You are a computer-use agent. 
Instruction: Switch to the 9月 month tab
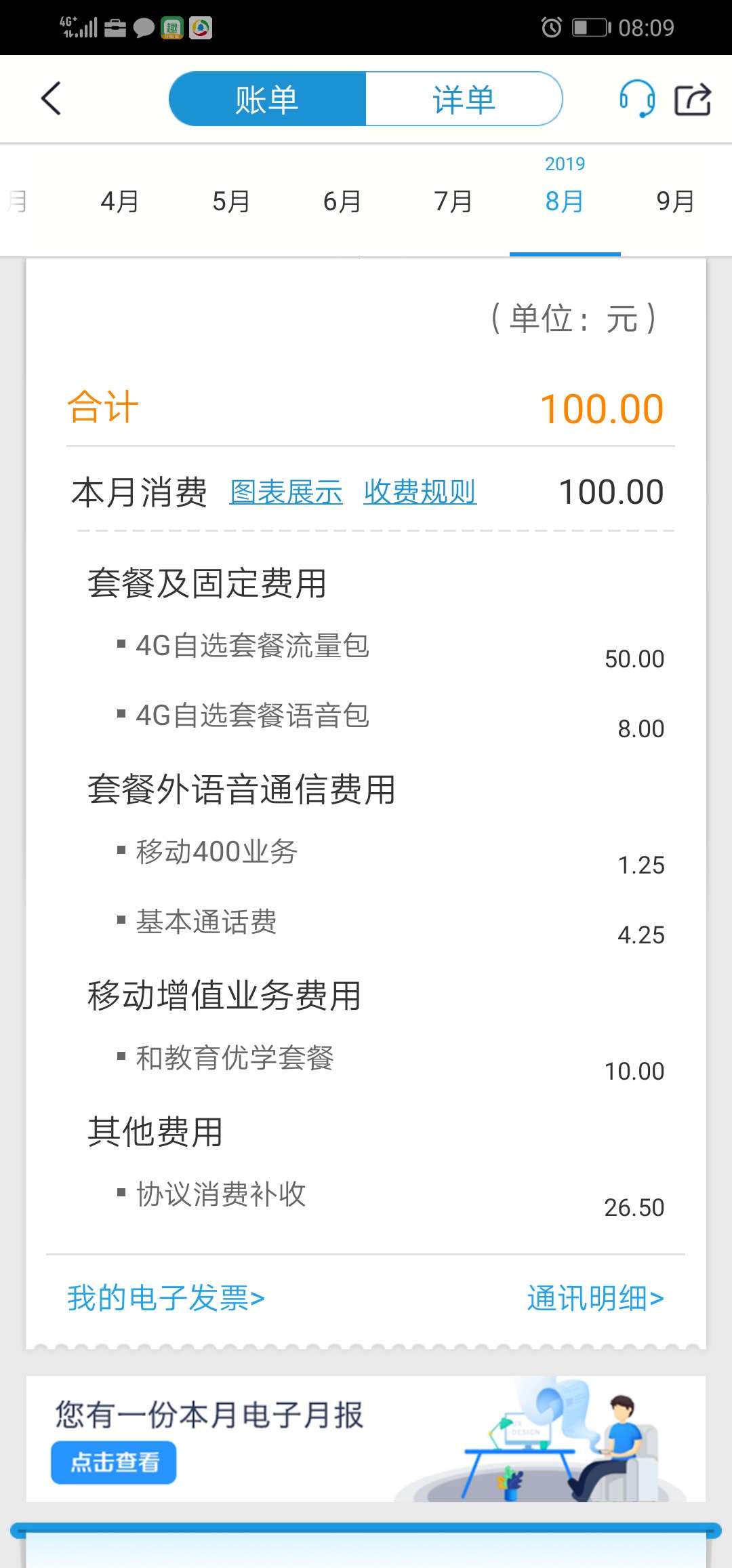[x=676, y=201]
